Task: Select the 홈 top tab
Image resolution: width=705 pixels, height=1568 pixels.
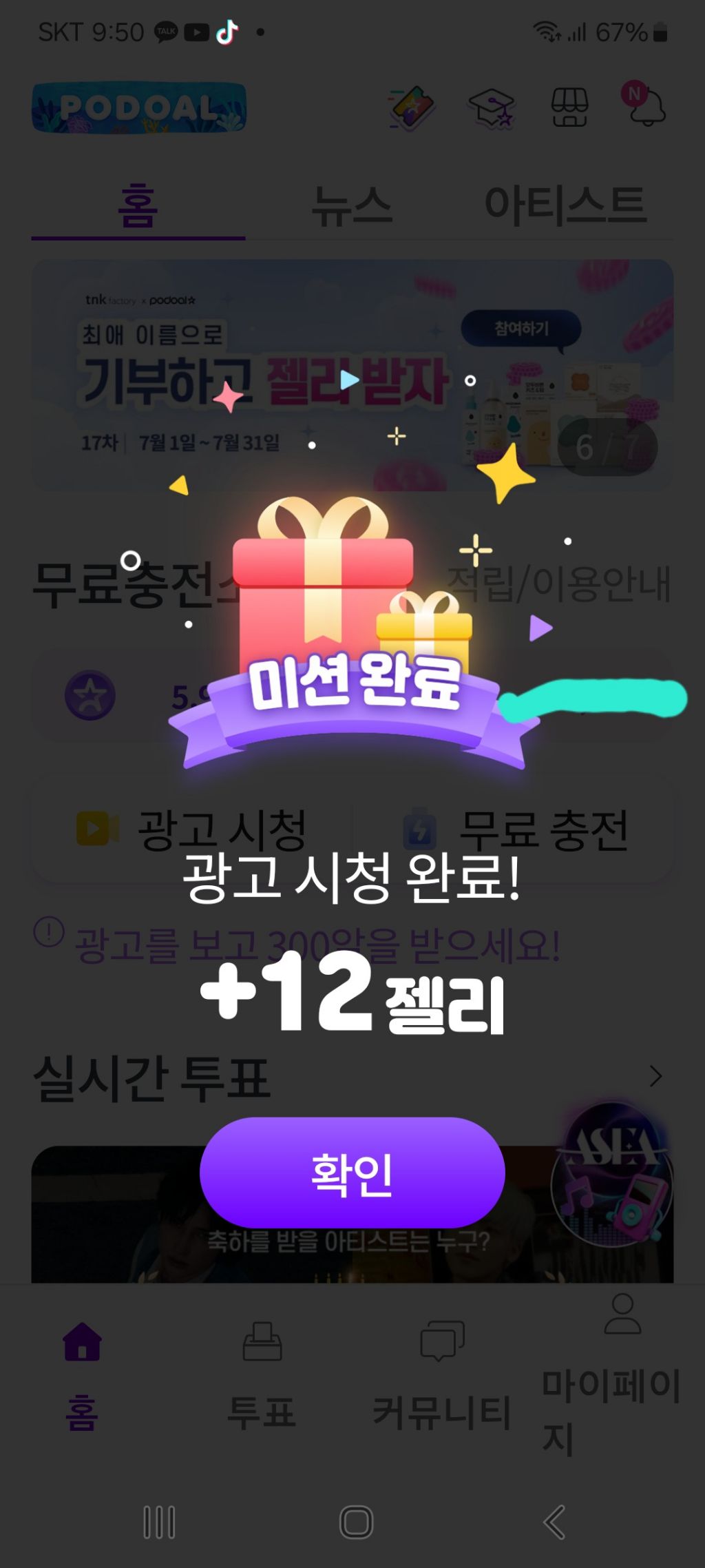Action: tap(138, 206)
